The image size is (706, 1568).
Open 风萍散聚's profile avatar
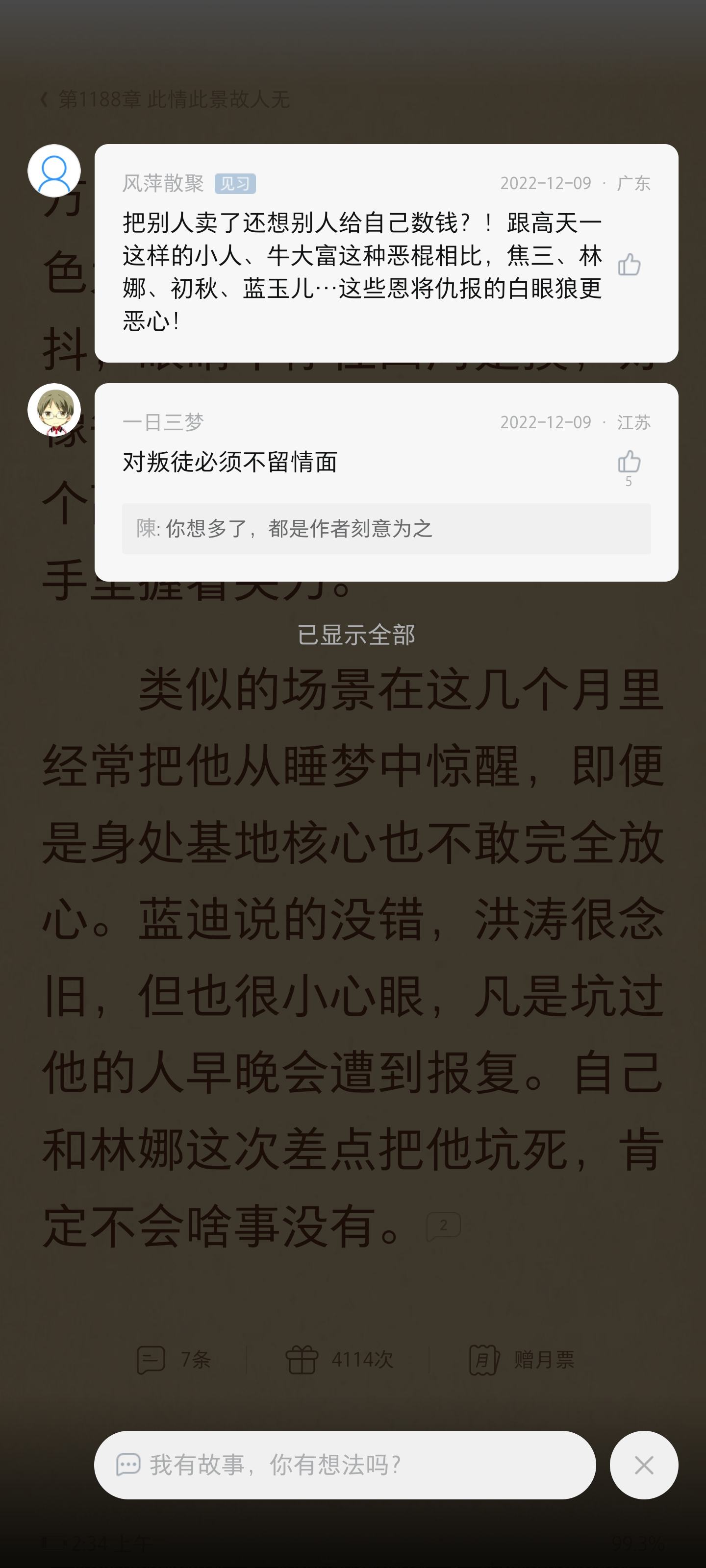(54, 171)
